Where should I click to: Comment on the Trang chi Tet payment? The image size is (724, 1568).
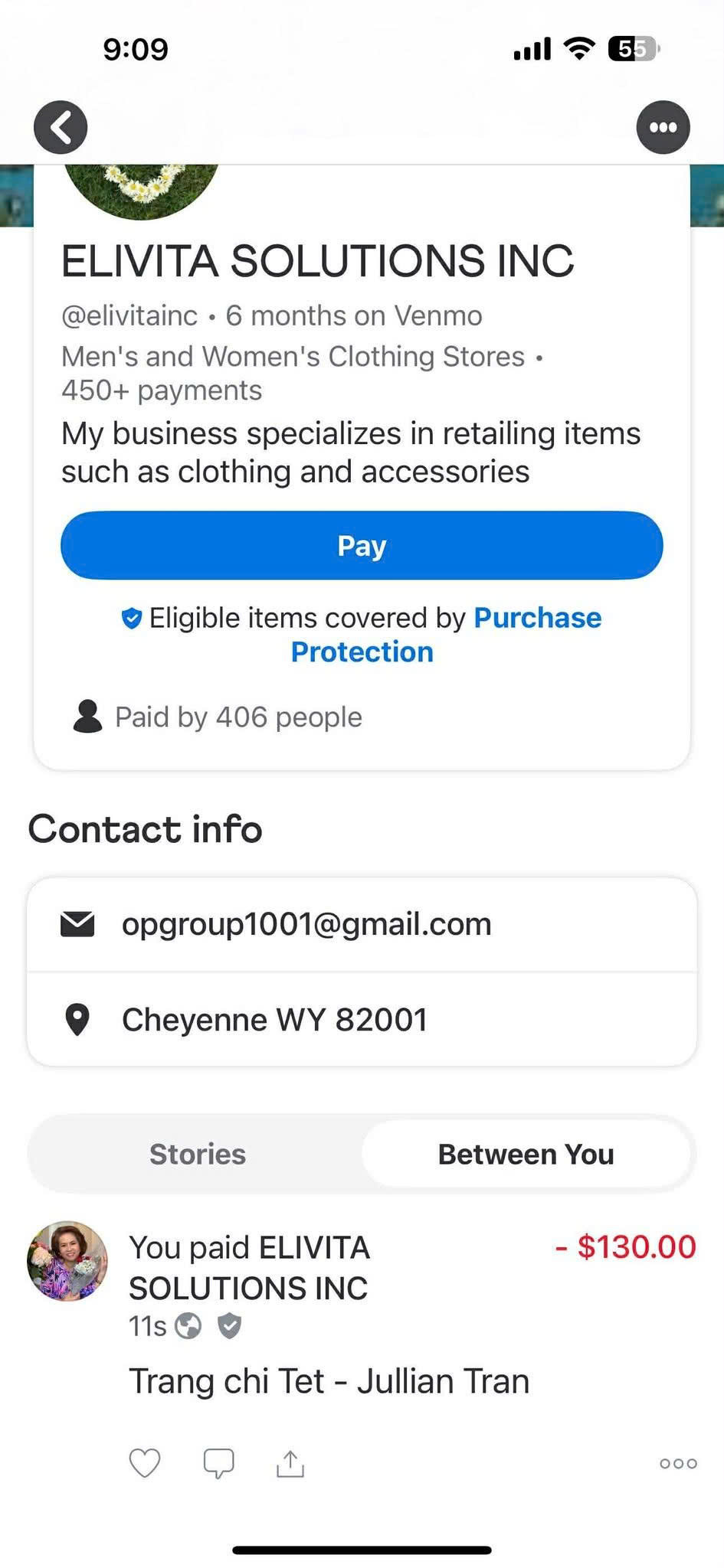218,1463
